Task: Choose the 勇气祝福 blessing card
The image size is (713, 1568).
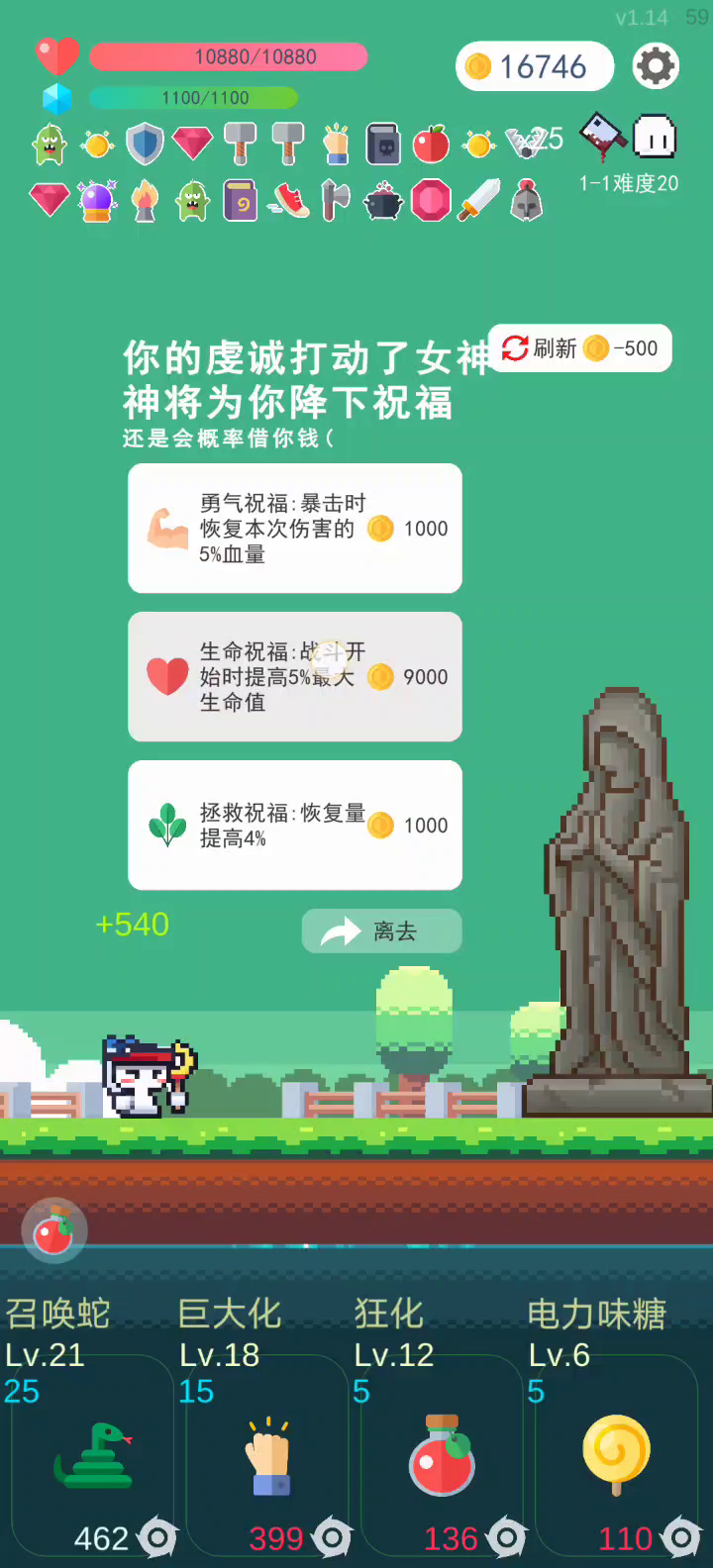Action: (x=295, y=529)
